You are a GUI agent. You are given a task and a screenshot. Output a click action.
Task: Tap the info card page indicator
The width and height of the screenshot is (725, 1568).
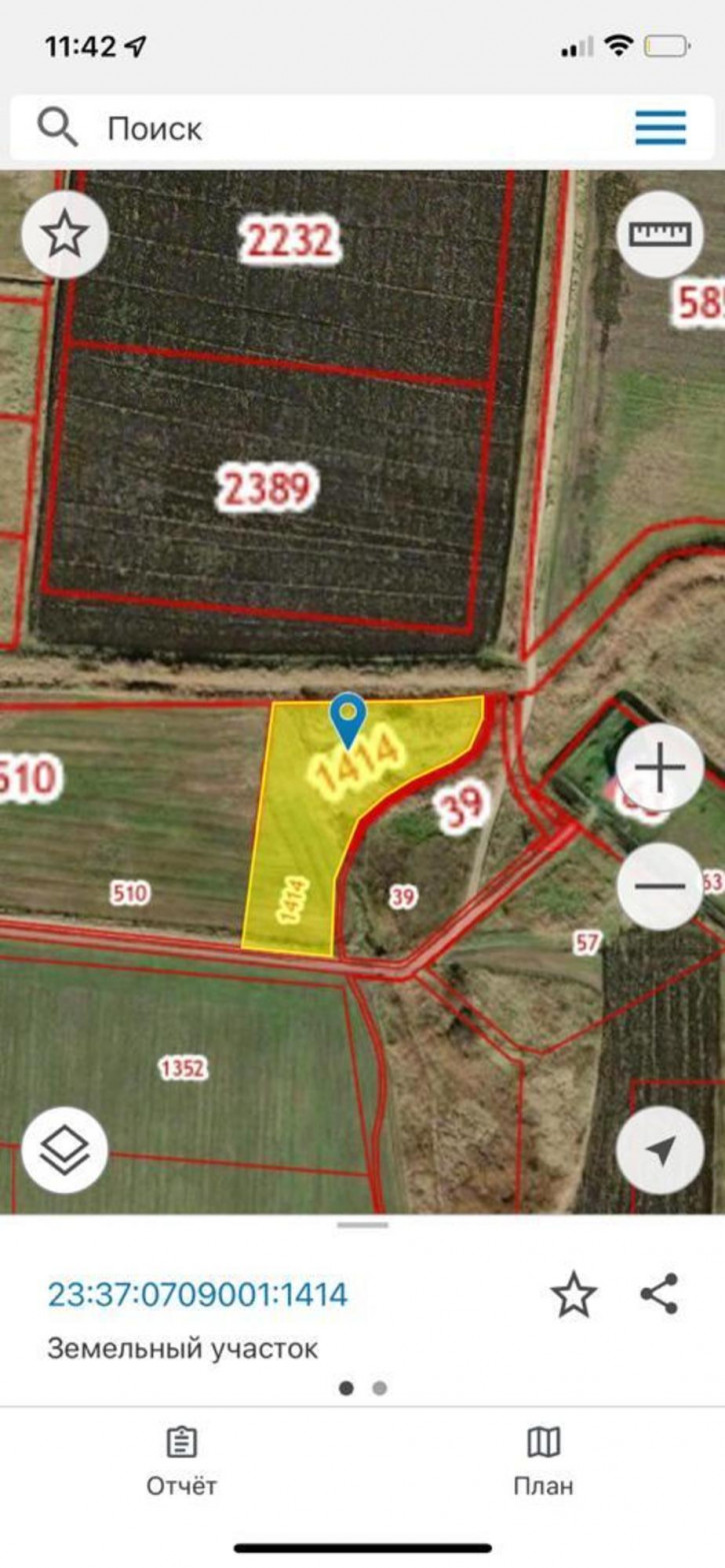[362, 1388]
